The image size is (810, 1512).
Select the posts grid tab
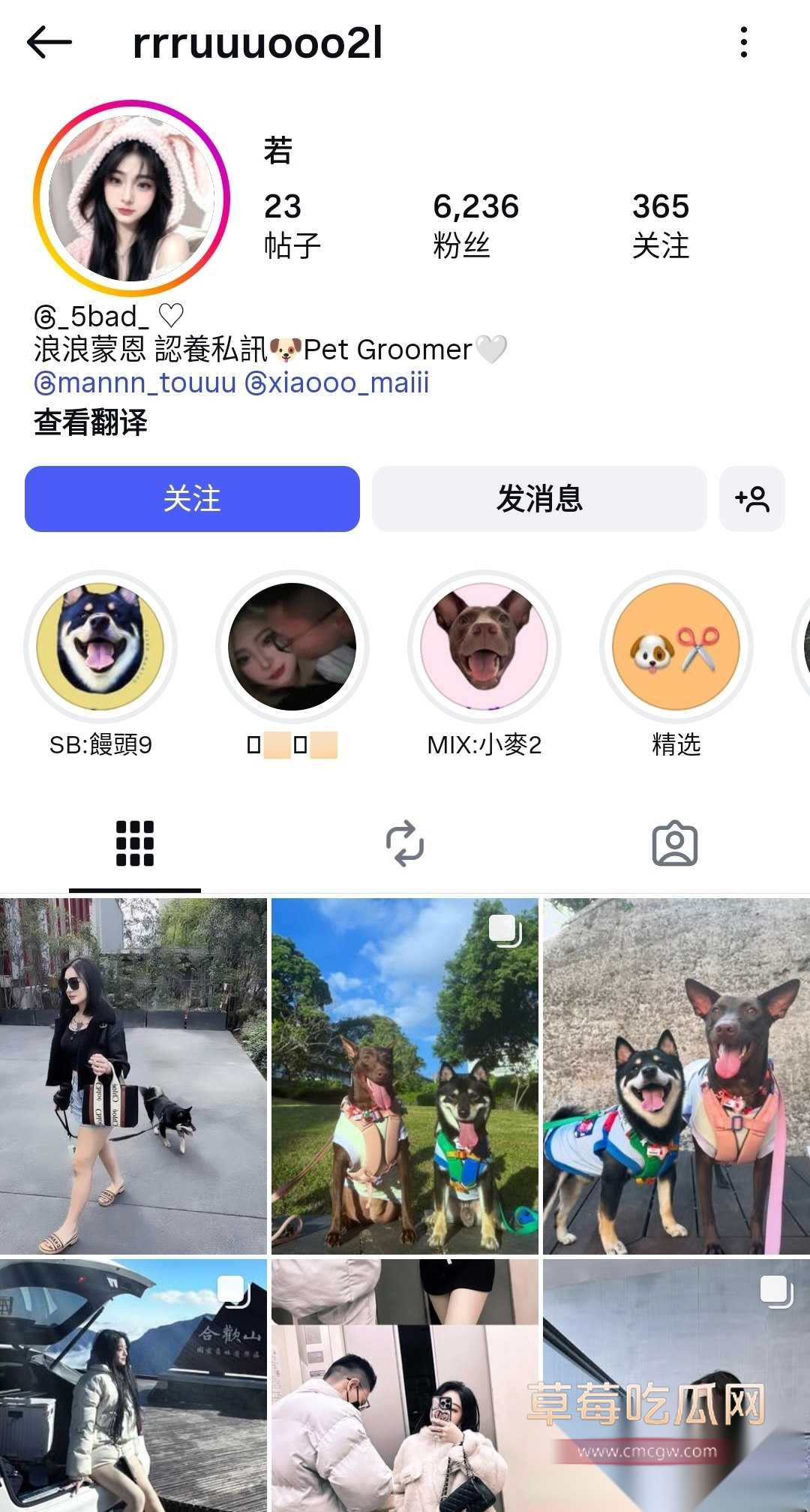click(x=135, y=843)
